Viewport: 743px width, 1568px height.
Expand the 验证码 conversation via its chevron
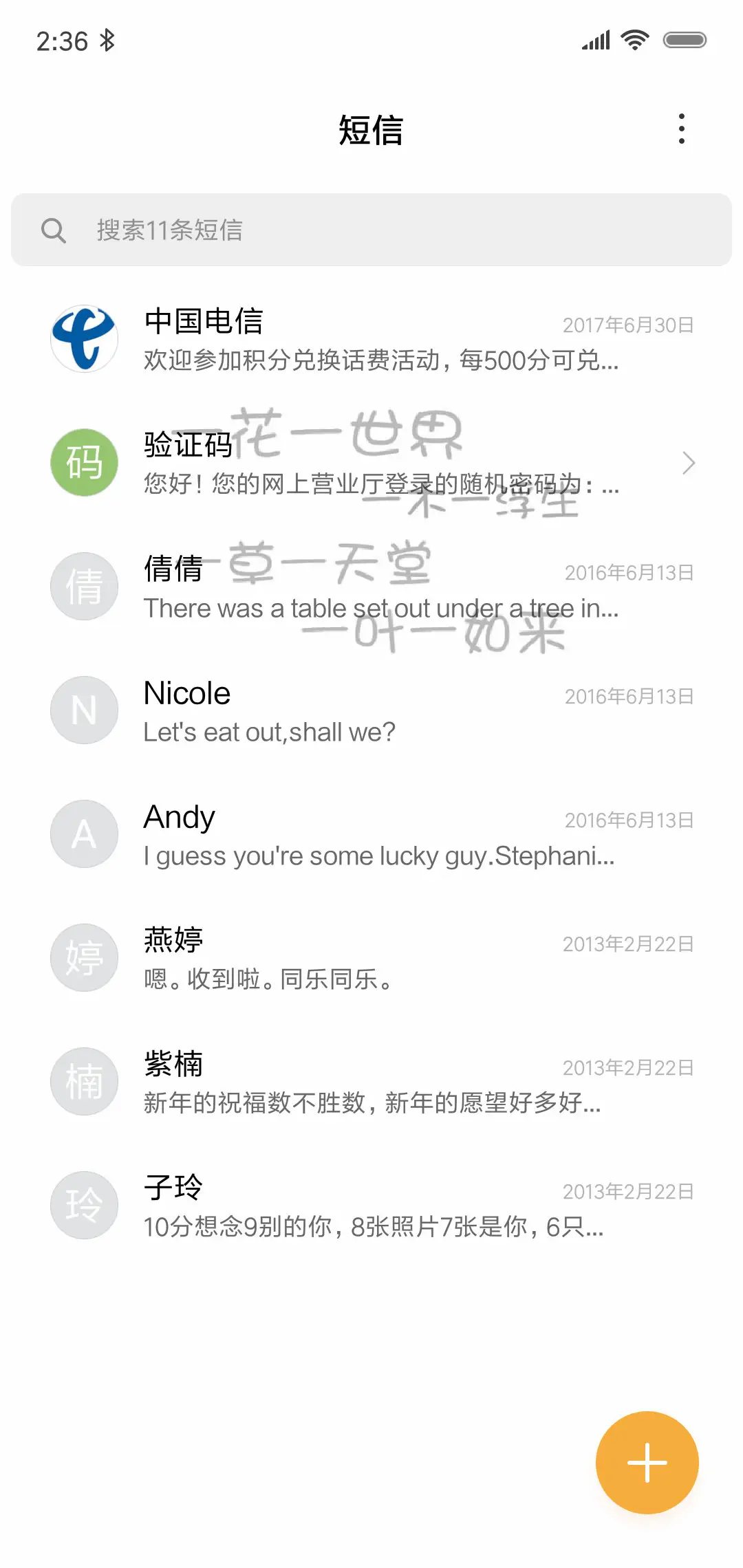click(x=688, y=463)
